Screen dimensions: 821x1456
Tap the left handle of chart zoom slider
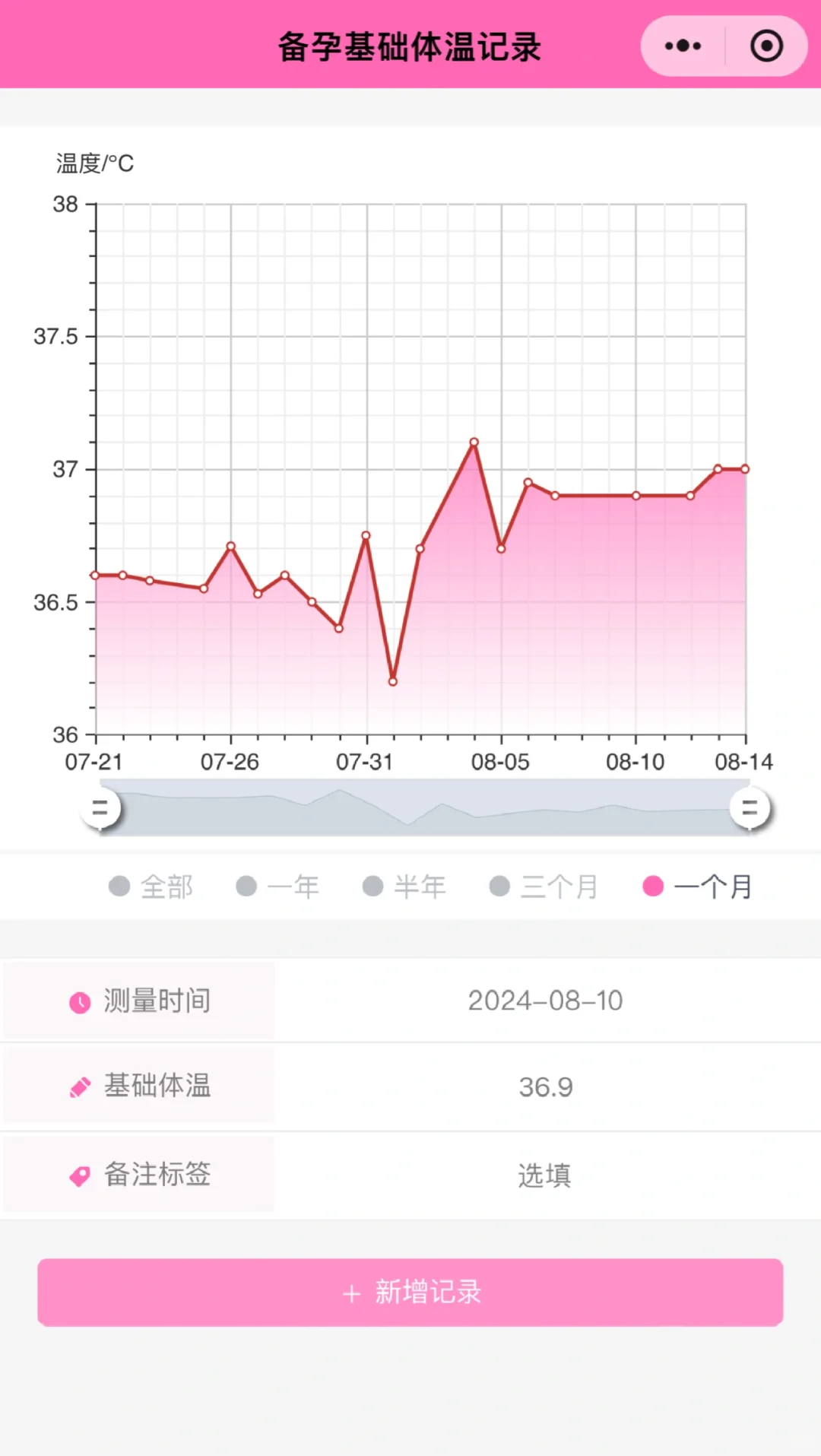tap(100, 807)
